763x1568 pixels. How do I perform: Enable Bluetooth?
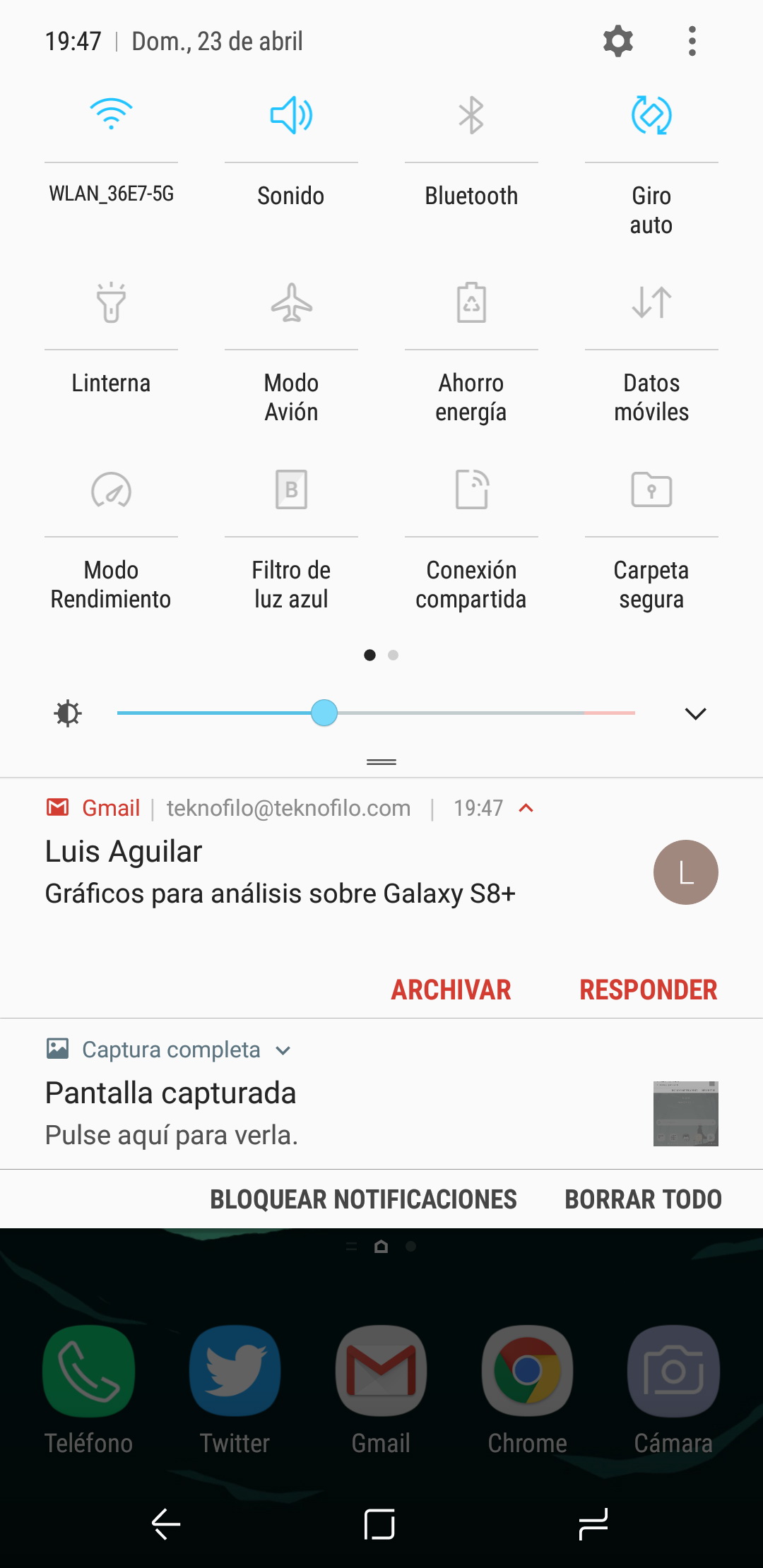tap(471, 115)
